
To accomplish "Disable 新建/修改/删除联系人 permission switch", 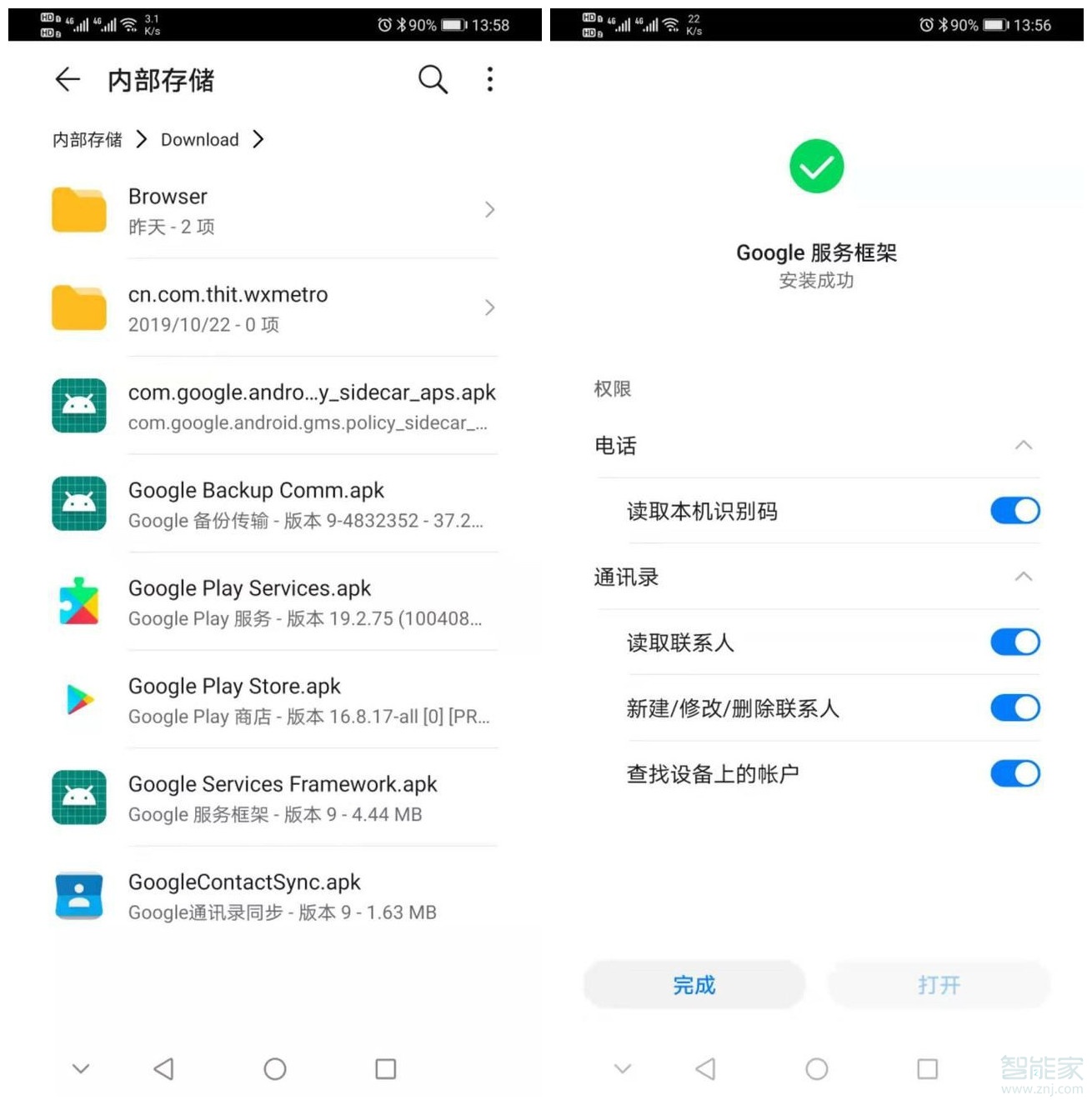I will (x=1014, y=707).
